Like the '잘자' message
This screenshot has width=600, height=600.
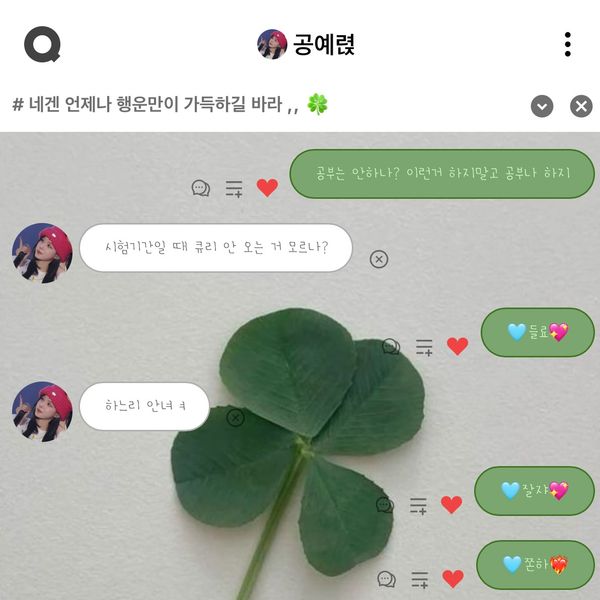coord(451,505)
